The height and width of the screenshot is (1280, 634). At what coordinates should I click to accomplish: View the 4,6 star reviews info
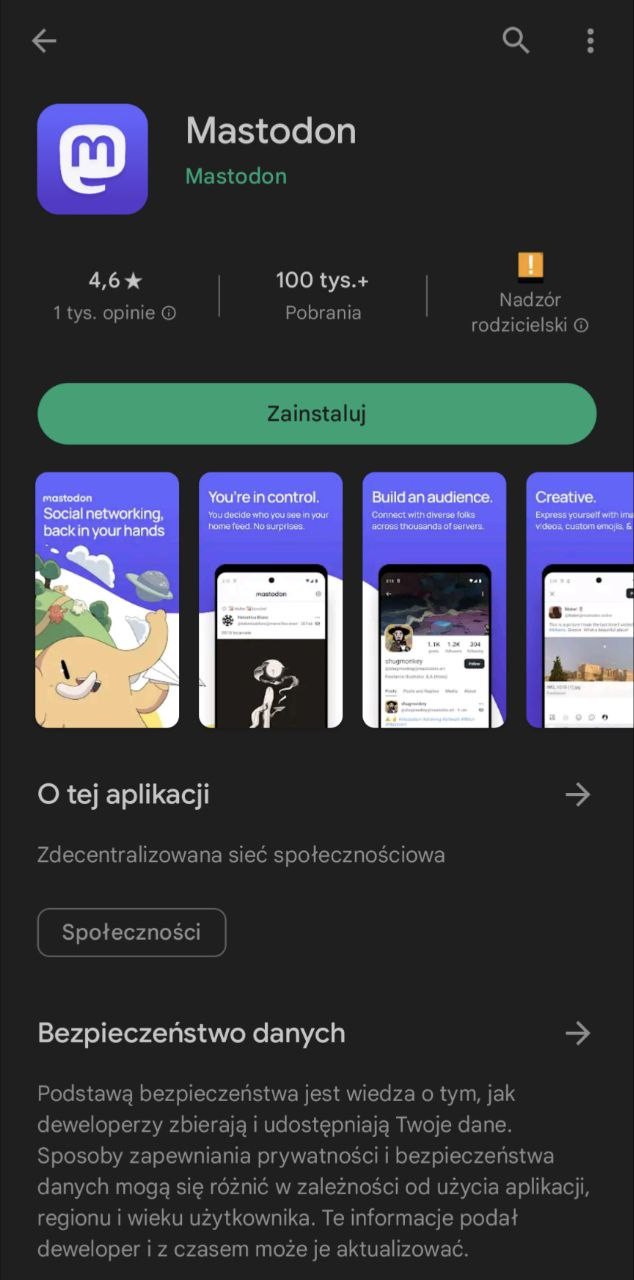pyautogui.click(x=115, y=296)
